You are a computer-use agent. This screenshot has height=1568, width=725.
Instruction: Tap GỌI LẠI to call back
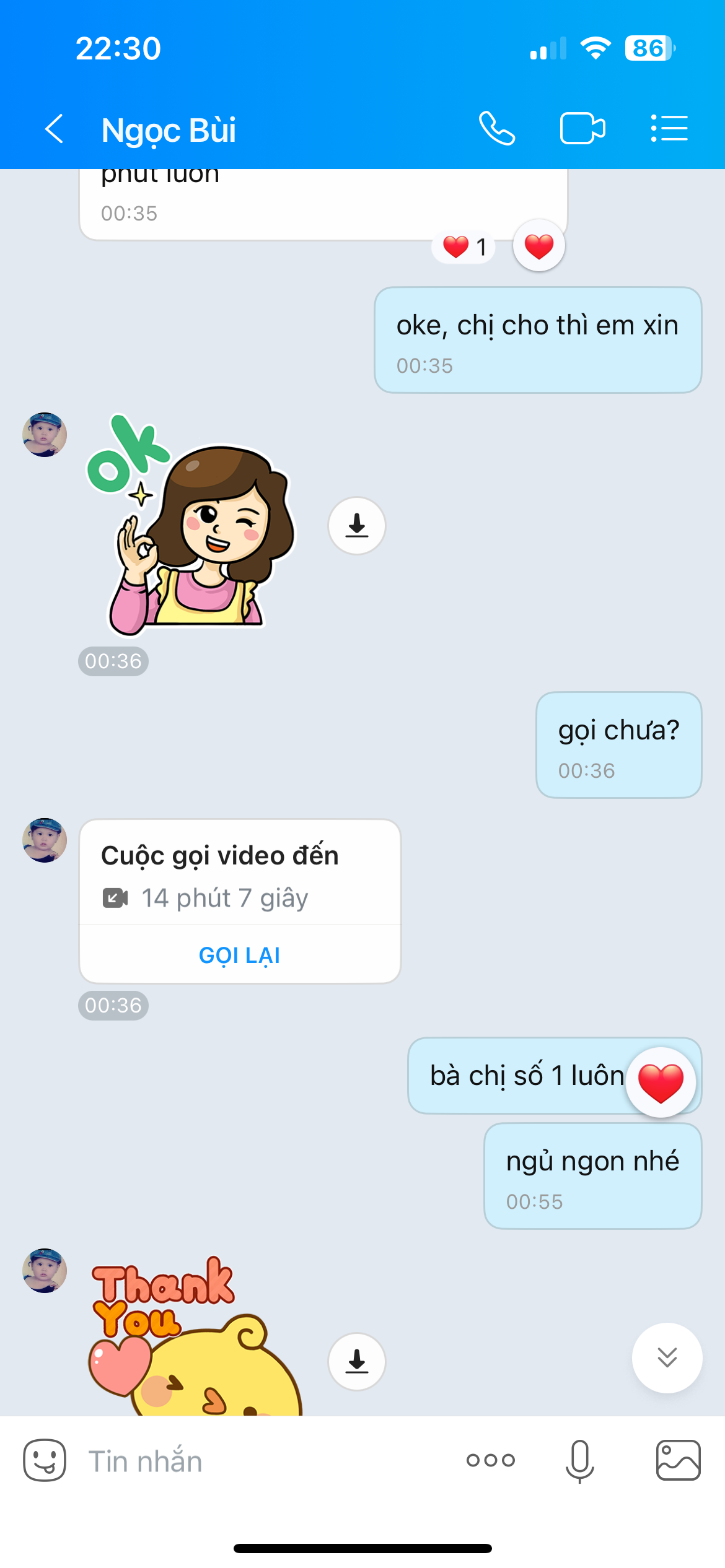[240, 955]
